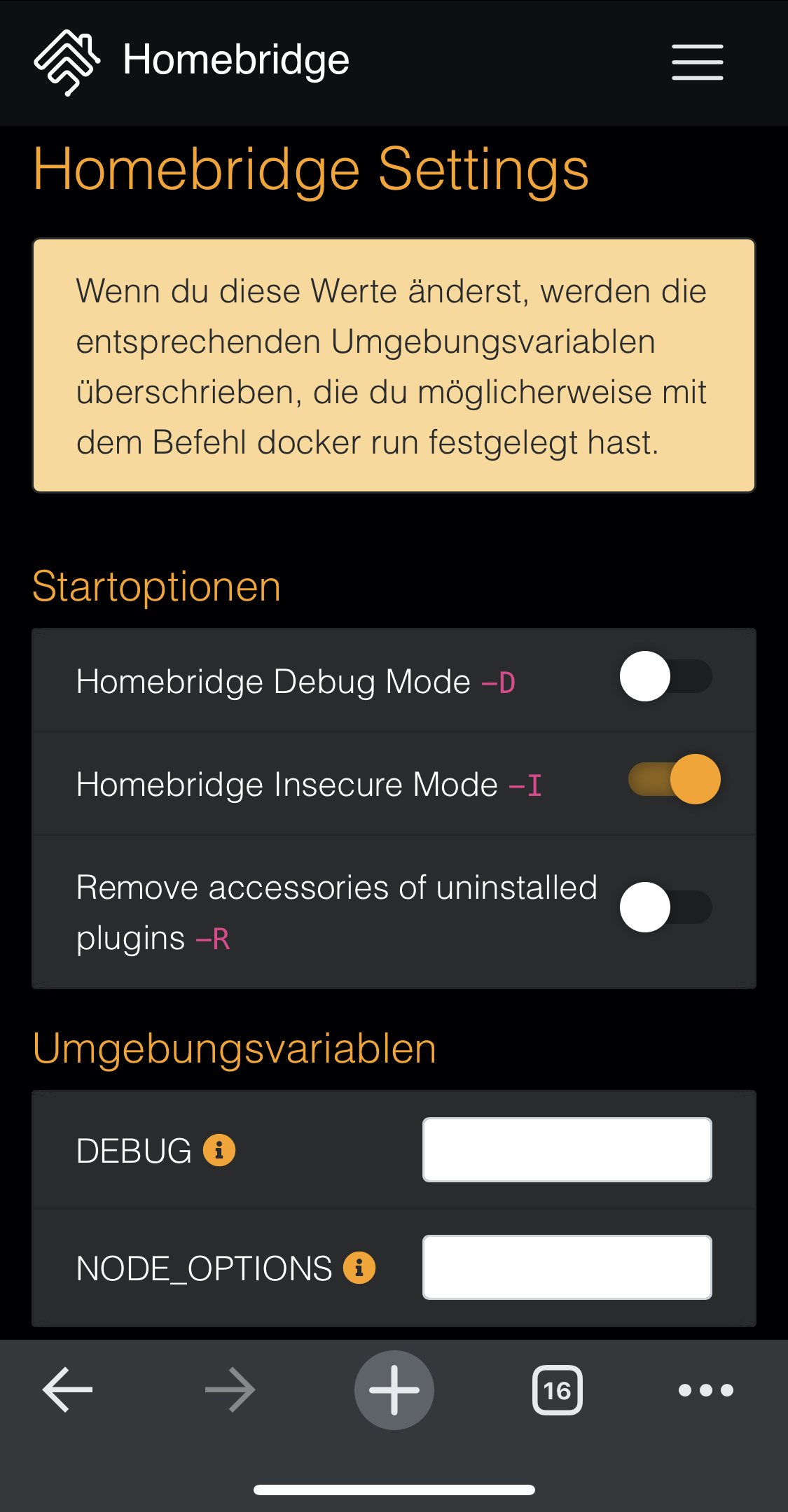Focus the DEBUG variable text field
788x1512 pixels.
coord(567,1149)
